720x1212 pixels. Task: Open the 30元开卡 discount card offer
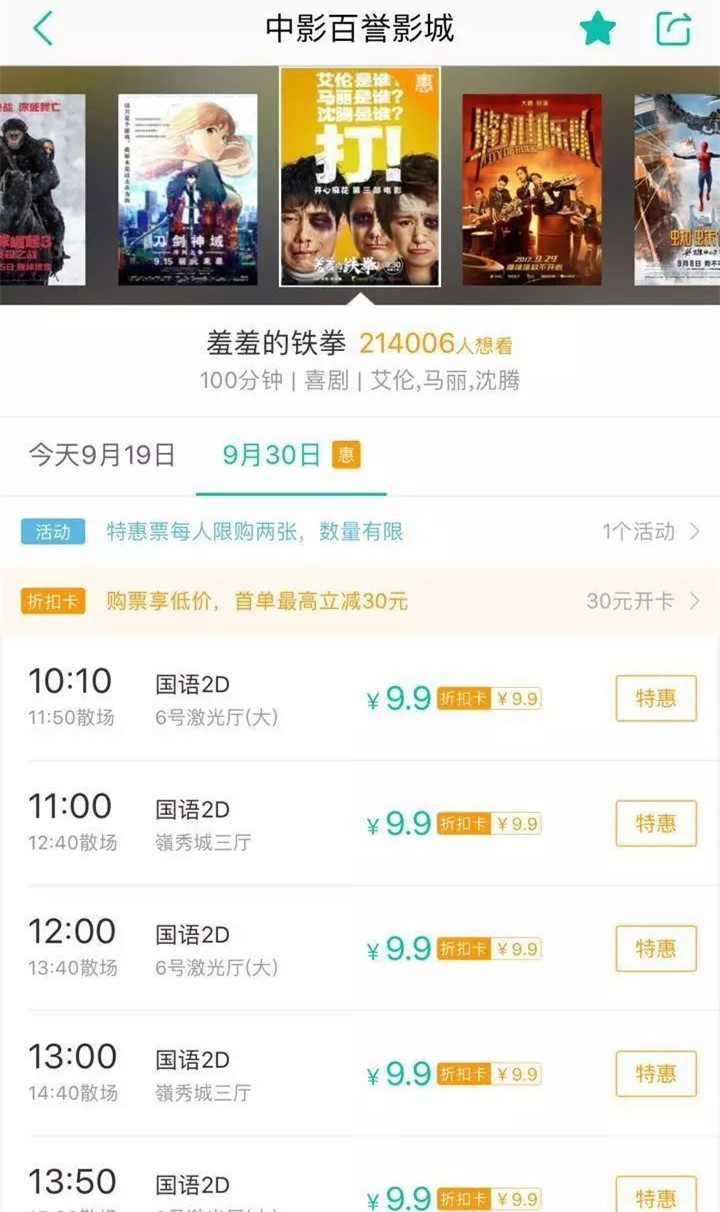pyautogui.click(x=642, y=601)
